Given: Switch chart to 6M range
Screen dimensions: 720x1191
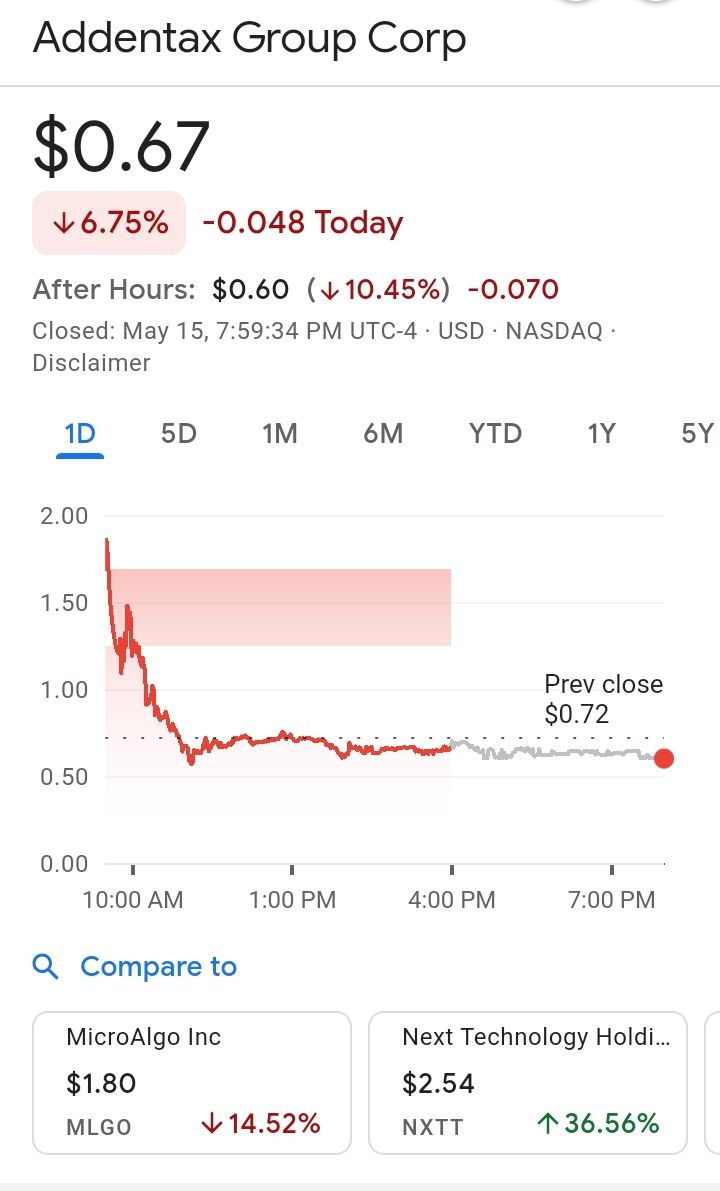Looking at the screenshot, I should pyautogui.click(x=383, y=434).
